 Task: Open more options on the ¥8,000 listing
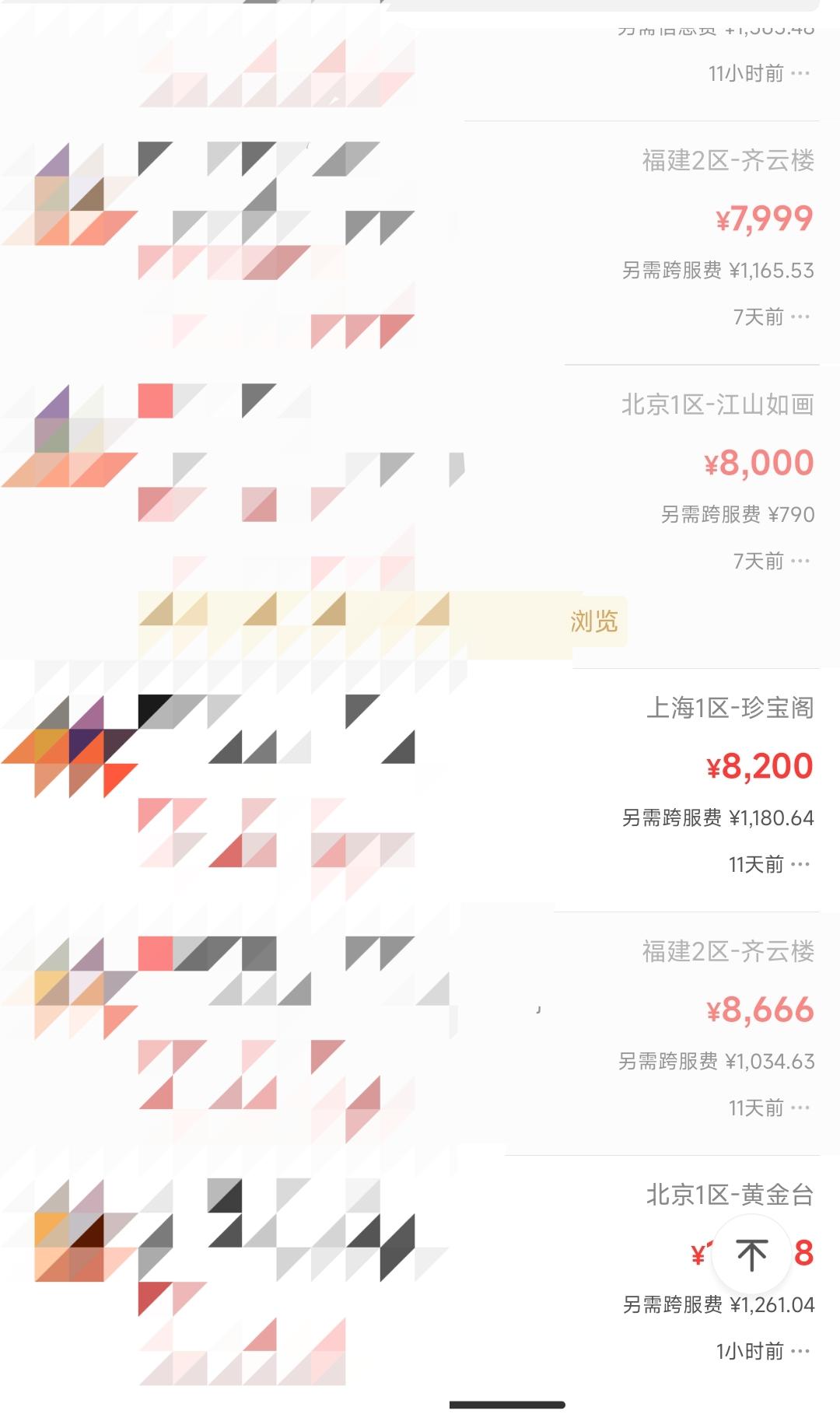(x=800, y=562)
